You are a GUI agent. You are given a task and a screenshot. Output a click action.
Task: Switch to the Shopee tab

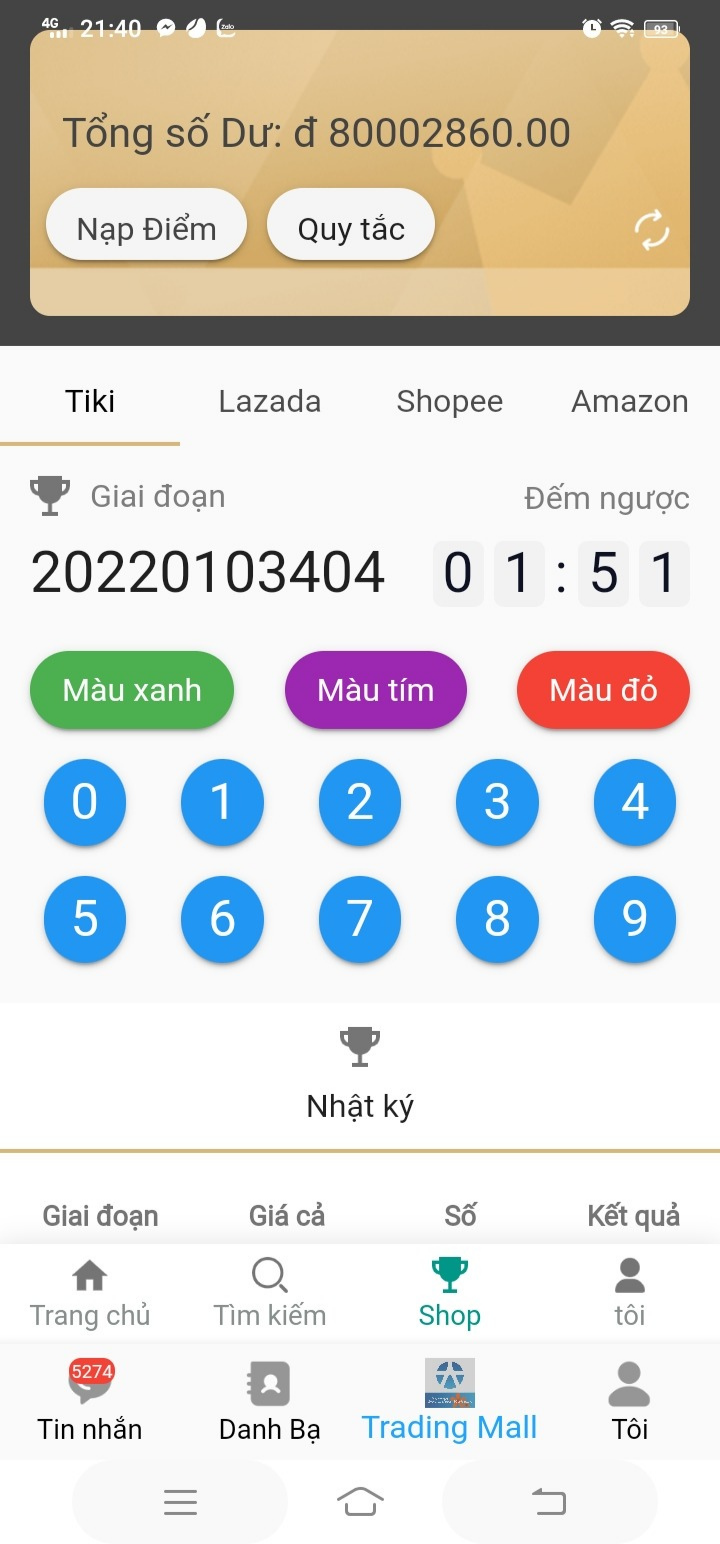click(x=450, y=402)
